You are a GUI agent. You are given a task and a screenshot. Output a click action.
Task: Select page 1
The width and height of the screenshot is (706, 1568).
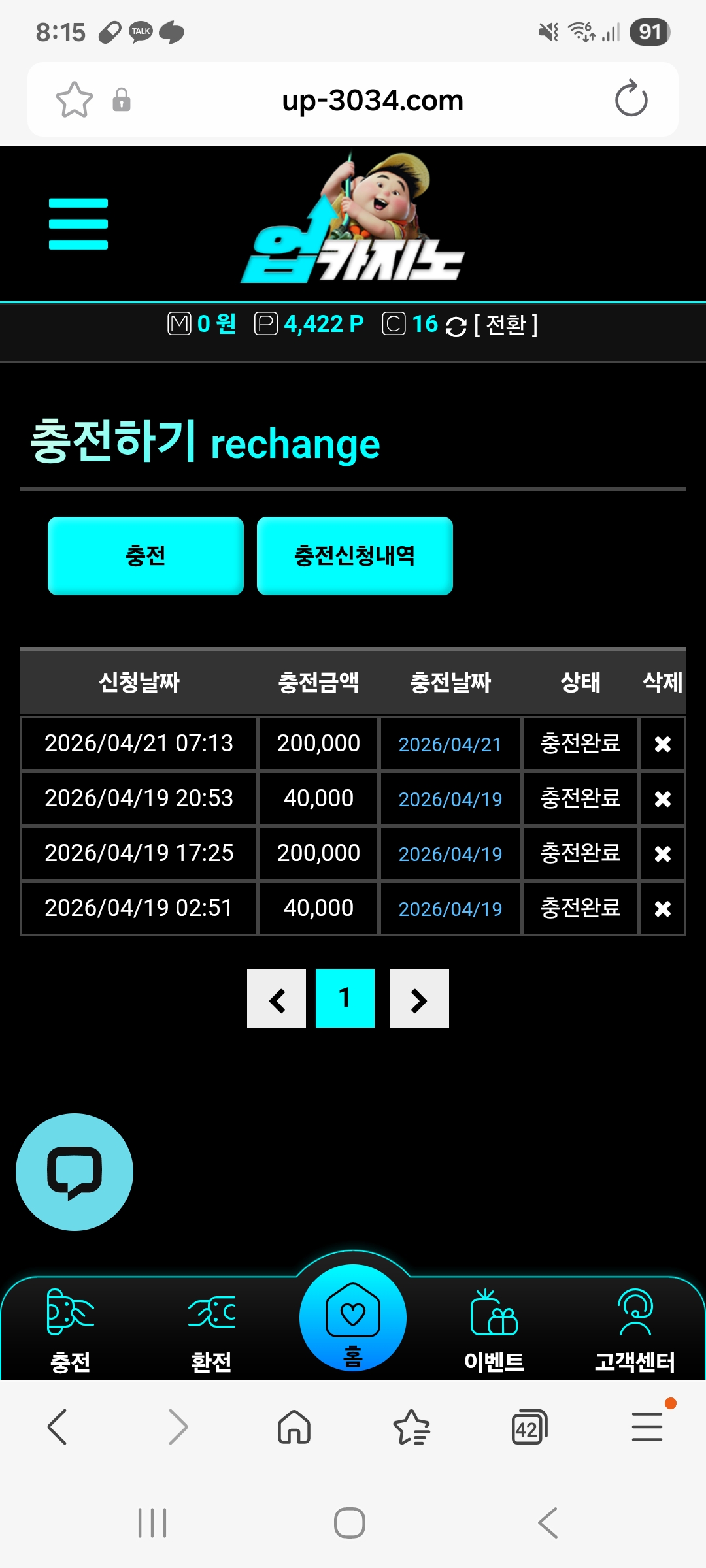(x=345, y=999)
